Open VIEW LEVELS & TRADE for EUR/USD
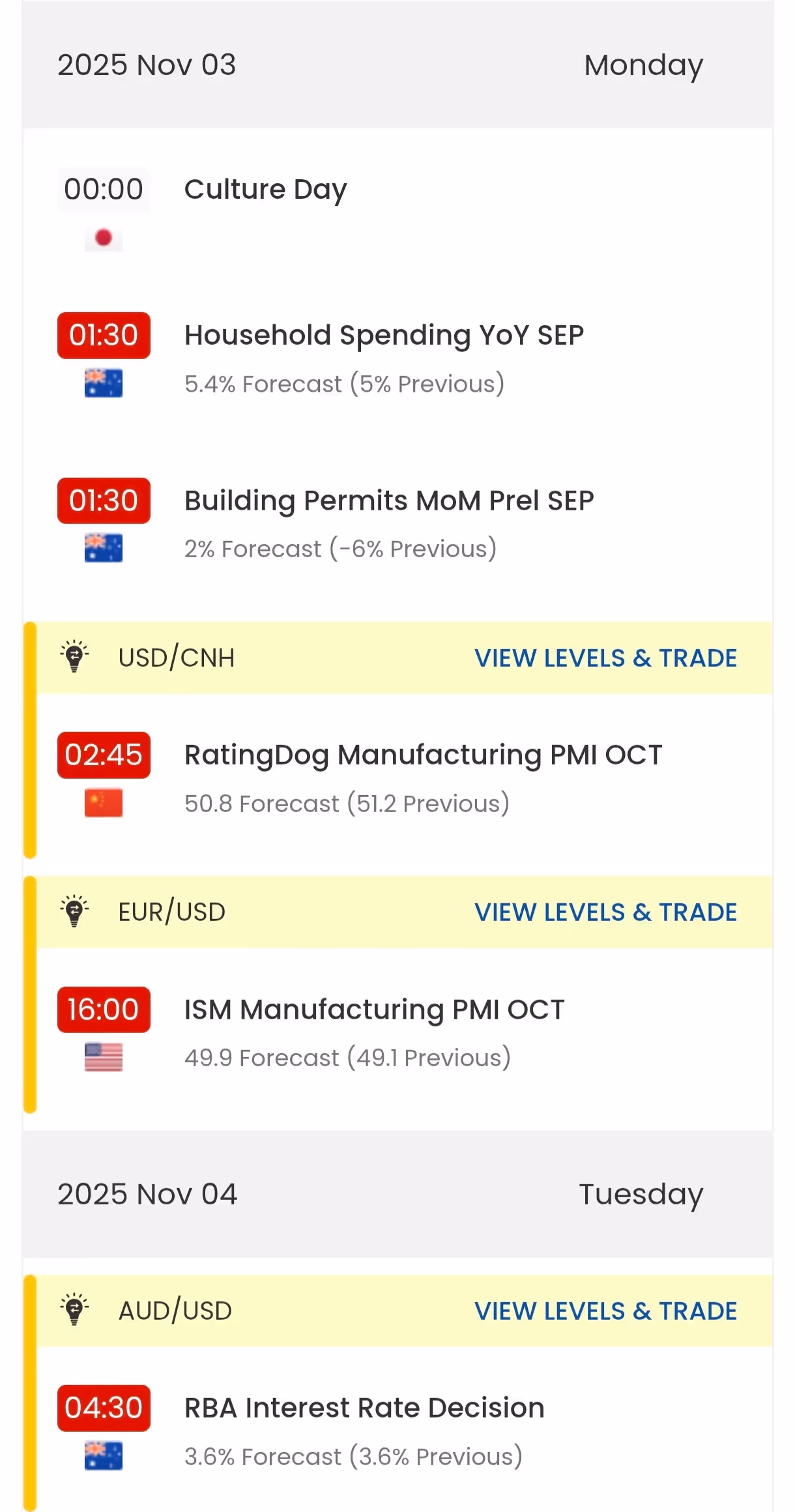The image size is (795, 1512). click(605, 912)
